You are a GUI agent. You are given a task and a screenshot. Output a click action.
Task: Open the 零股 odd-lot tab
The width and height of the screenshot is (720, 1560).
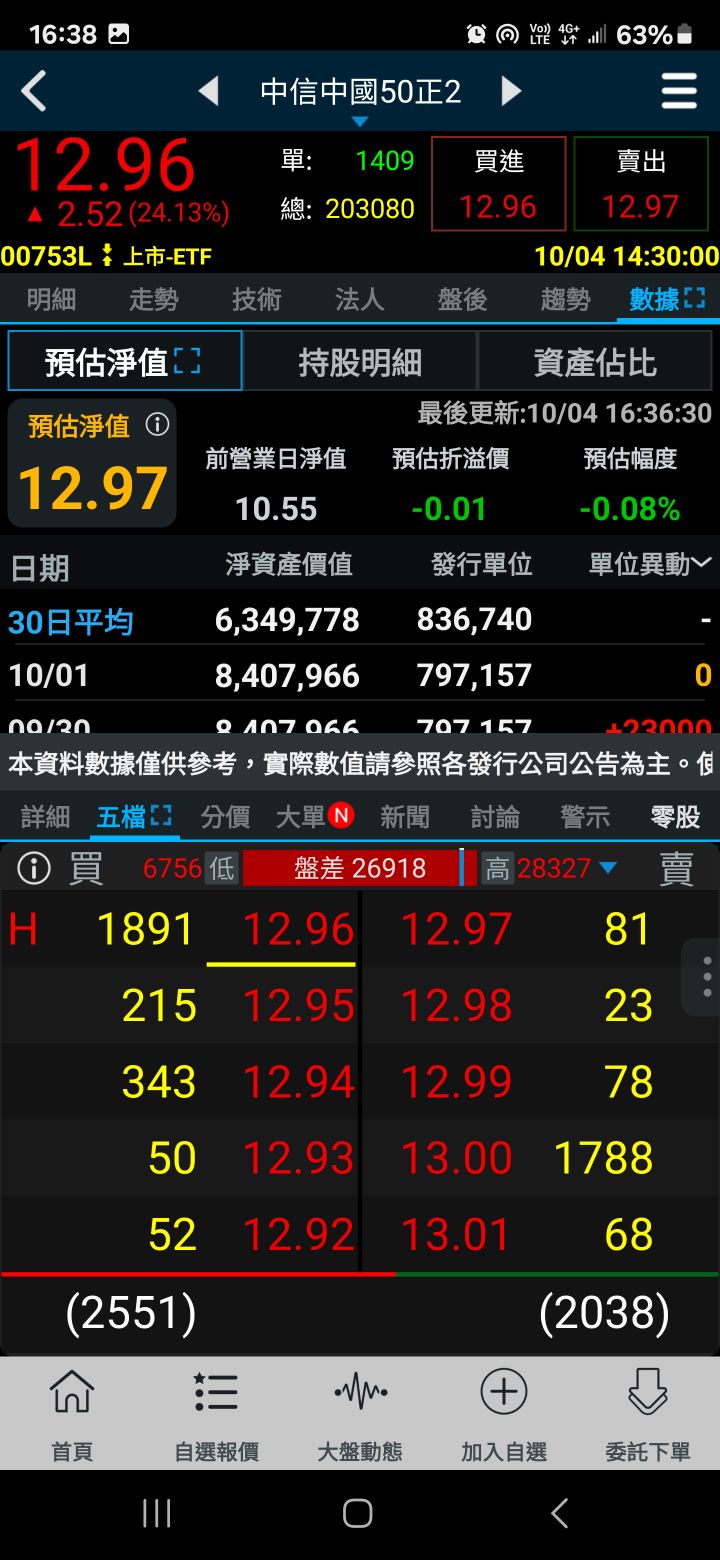(x=674, y=817)
